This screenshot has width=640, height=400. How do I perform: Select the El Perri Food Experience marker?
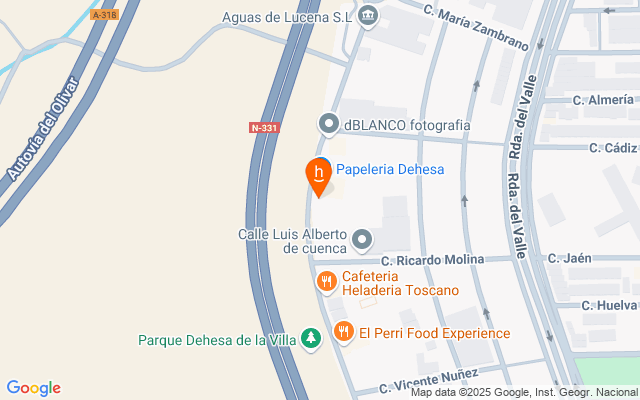pos(344,332)
